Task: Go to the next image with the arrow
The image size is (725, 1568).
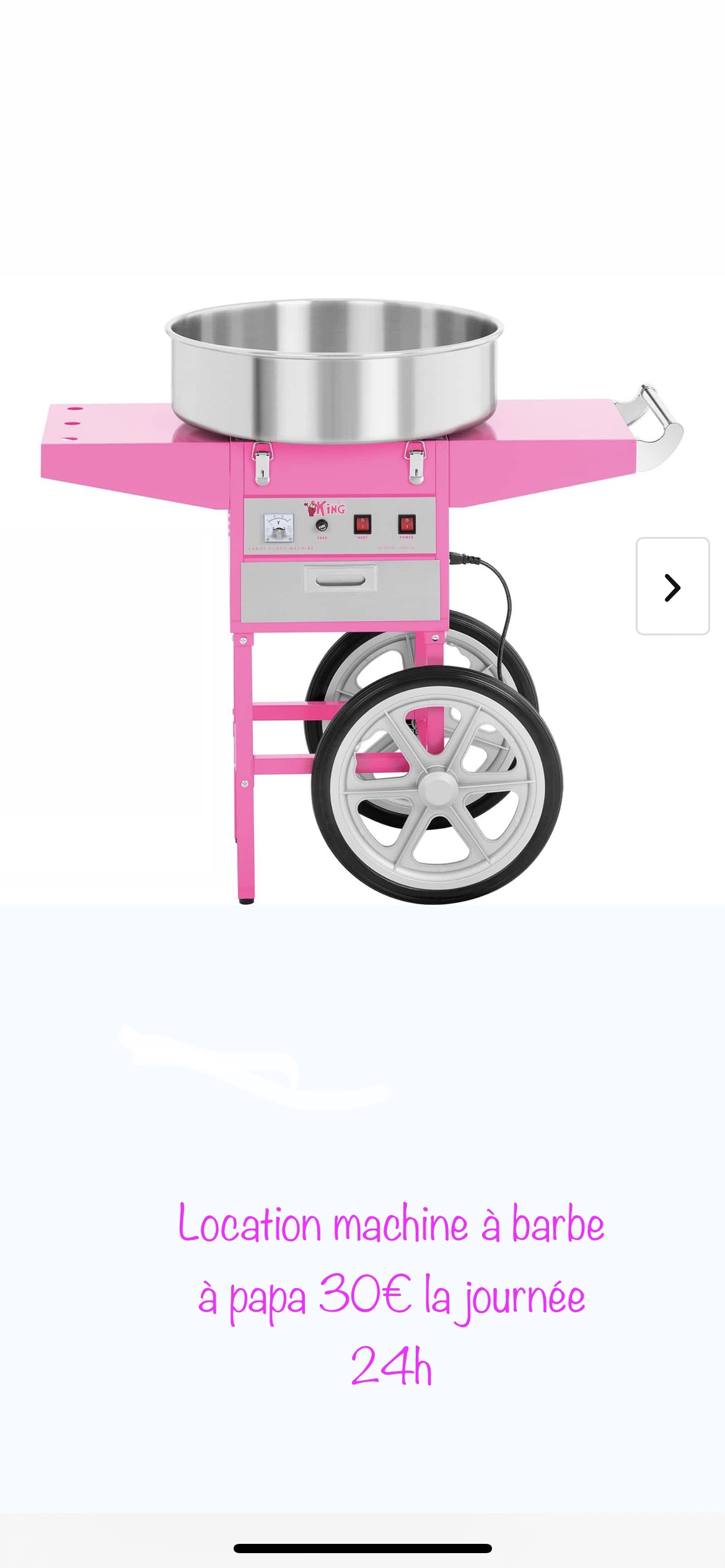Action: coord(672,586)
